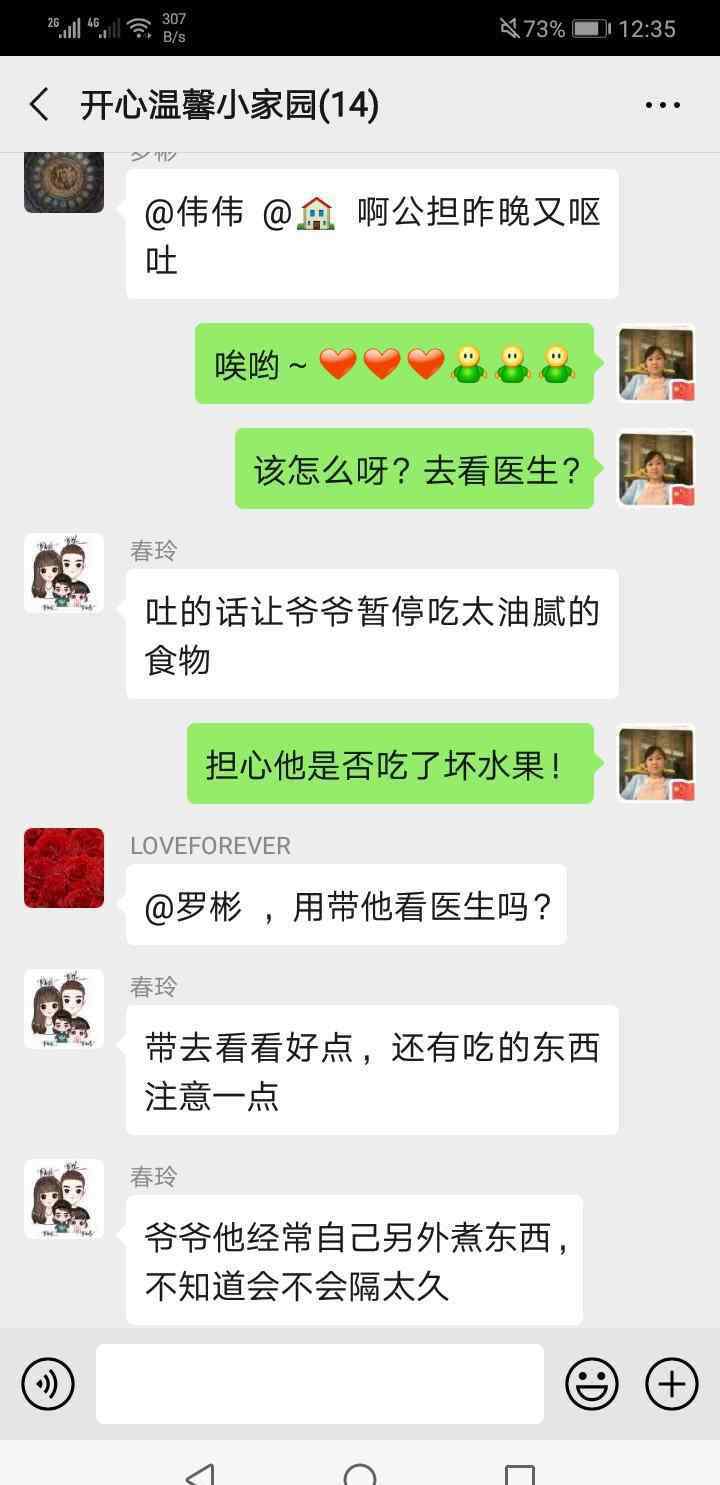Open the chat info three-dot menu
720x1485 pixels.
662,105
